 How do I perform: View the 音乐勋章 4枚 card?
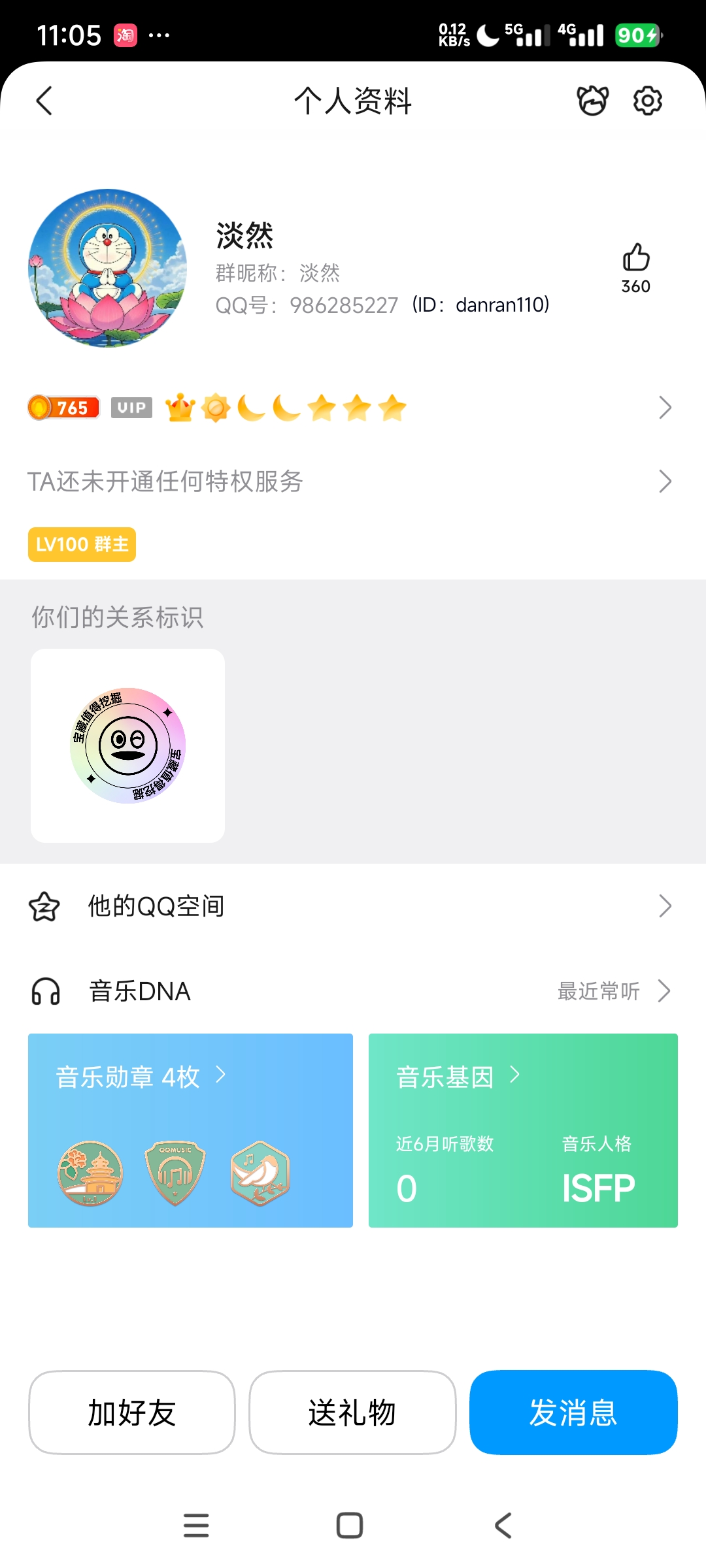(190, 1130)
